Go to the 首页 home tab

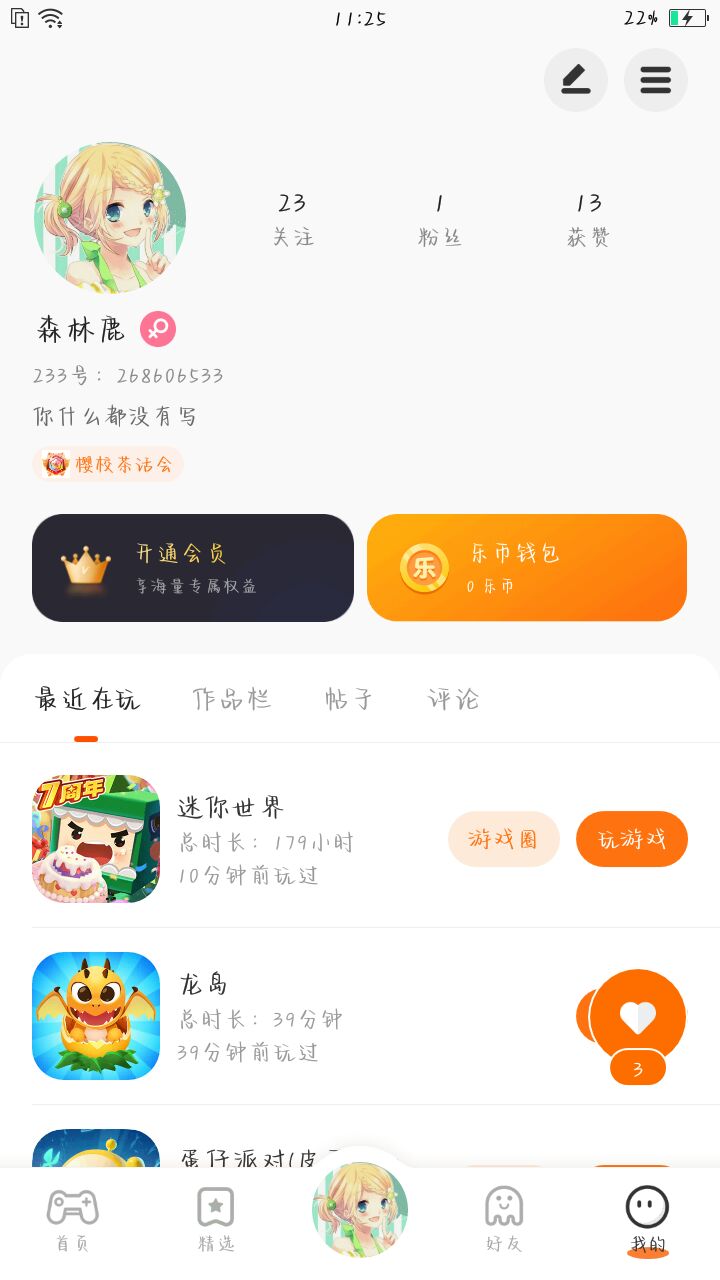(72, 1219)
